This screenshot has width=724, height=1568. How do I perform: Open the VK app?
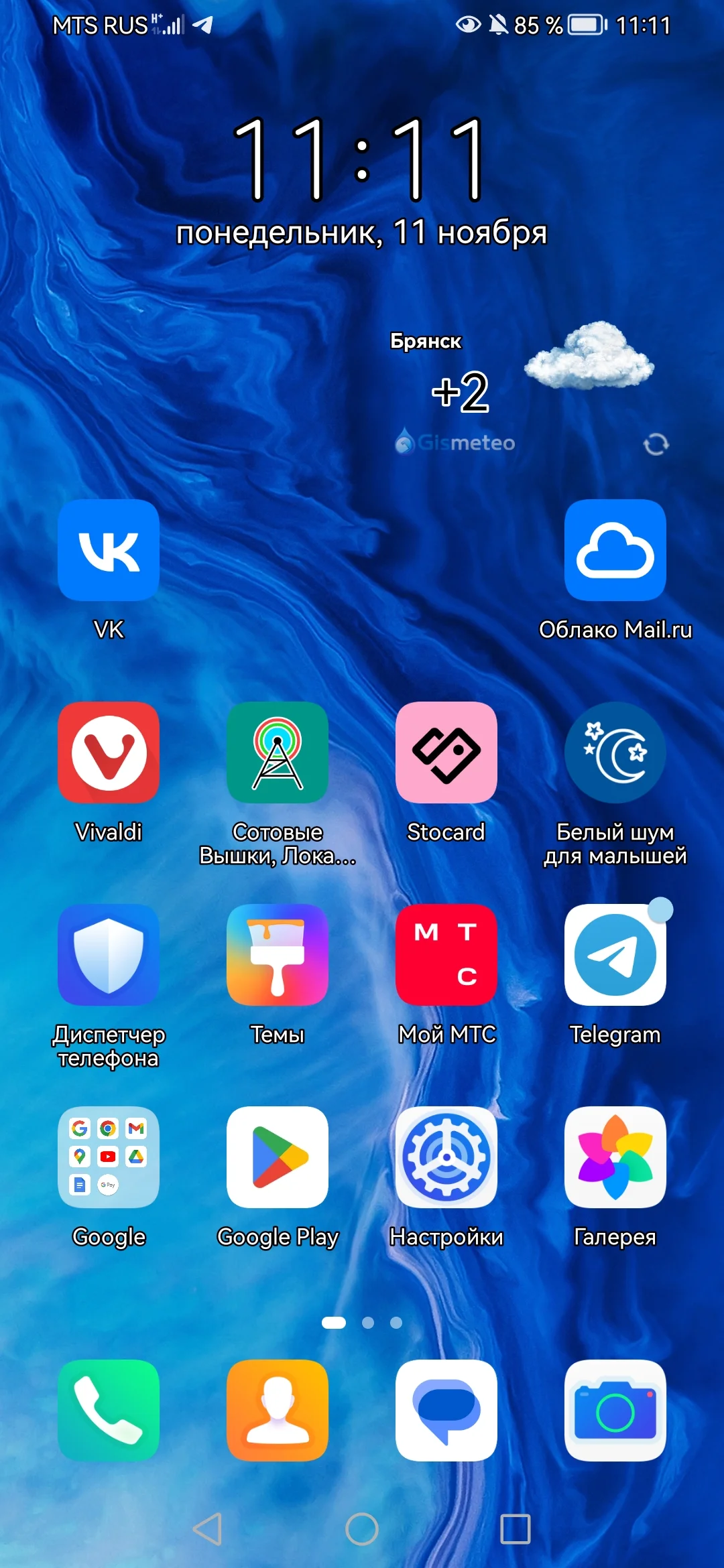(x=109, y=551)
